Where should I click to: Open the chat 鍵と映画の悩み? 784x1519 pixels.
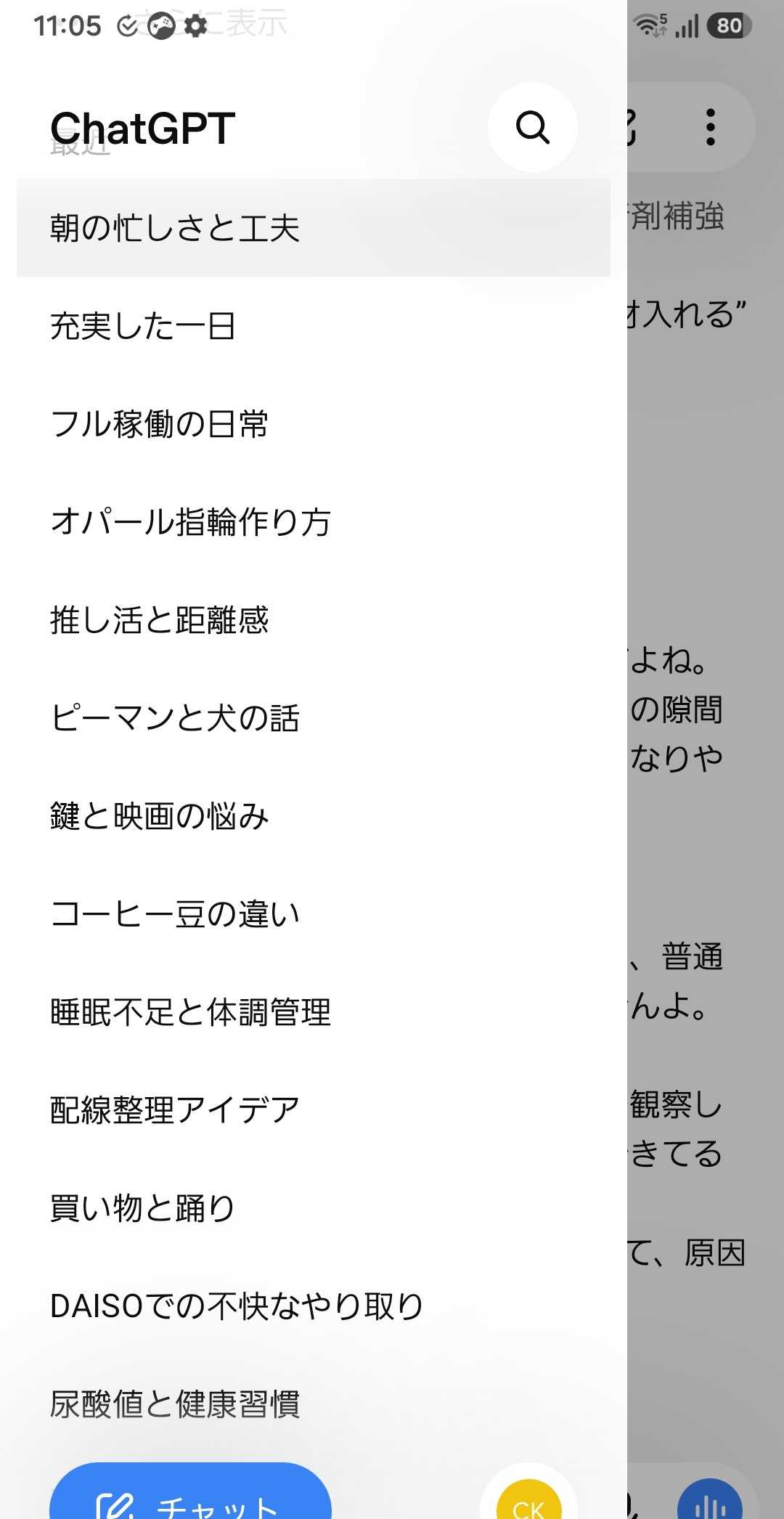(x=314, y=816)
